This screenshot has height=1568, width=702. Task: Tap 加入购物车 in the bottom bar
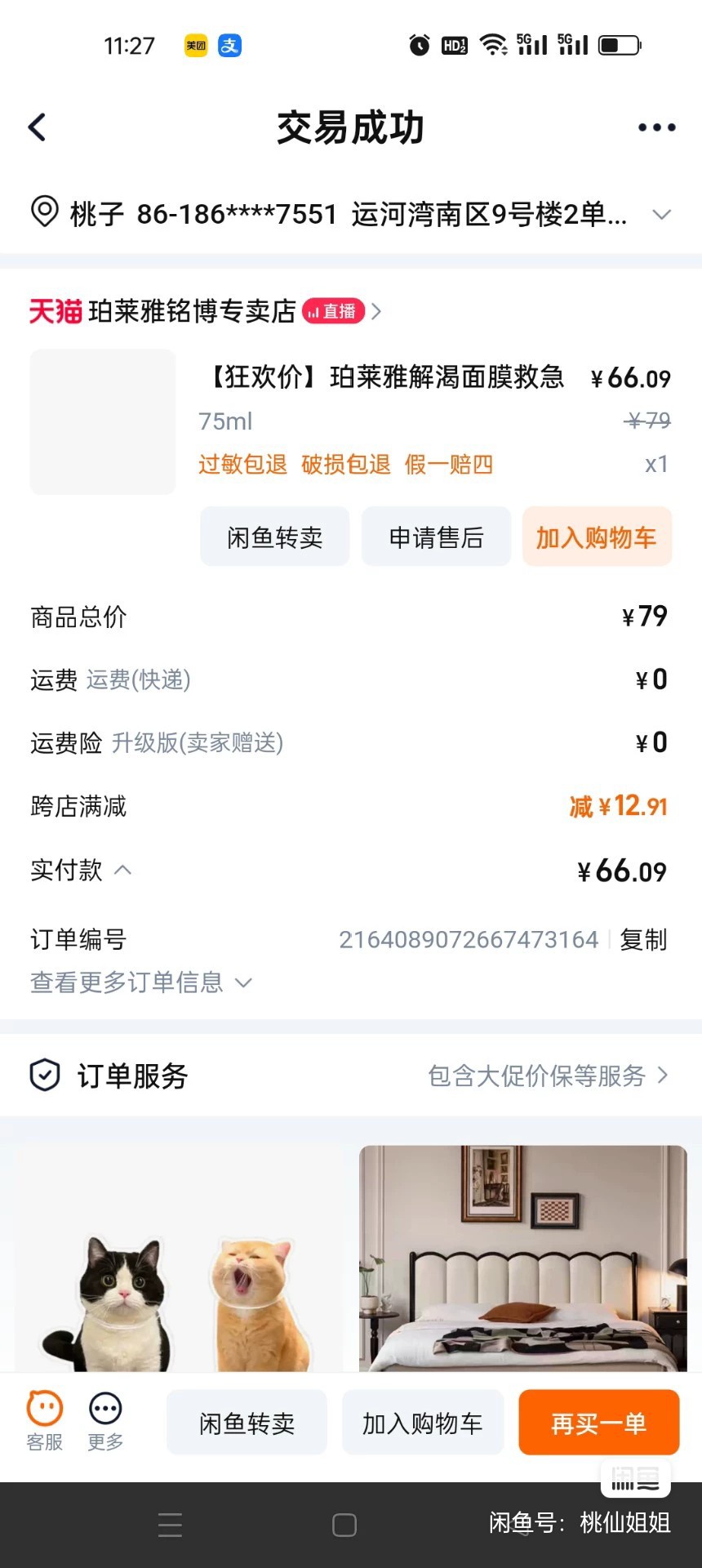click(x=423, y=1423)
